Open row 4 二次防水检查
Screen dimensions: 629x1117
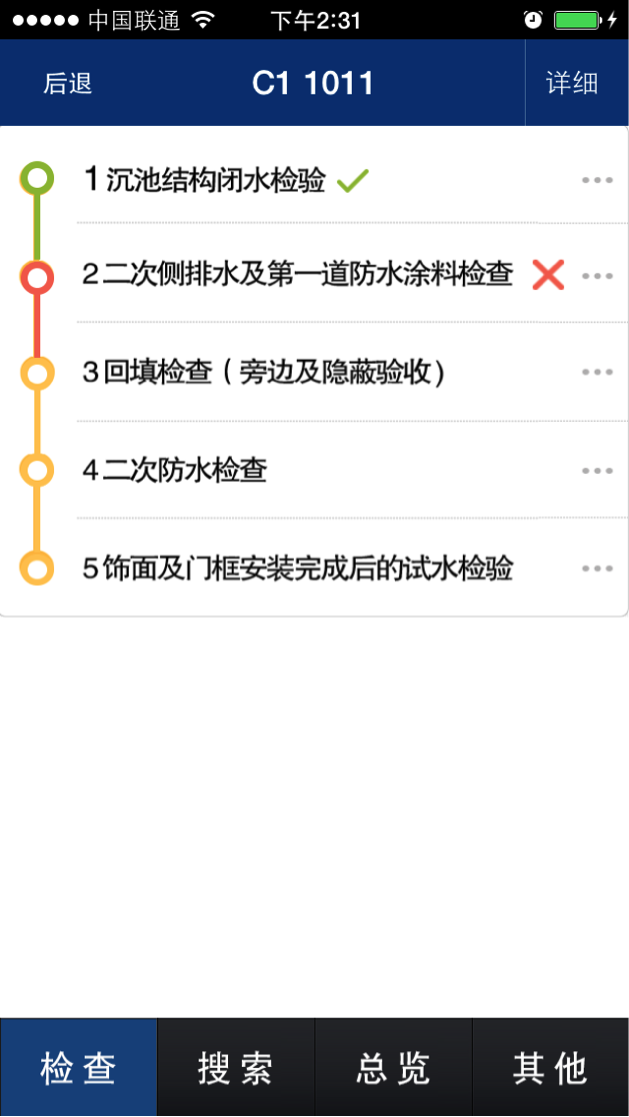click(x=314, y=469)
